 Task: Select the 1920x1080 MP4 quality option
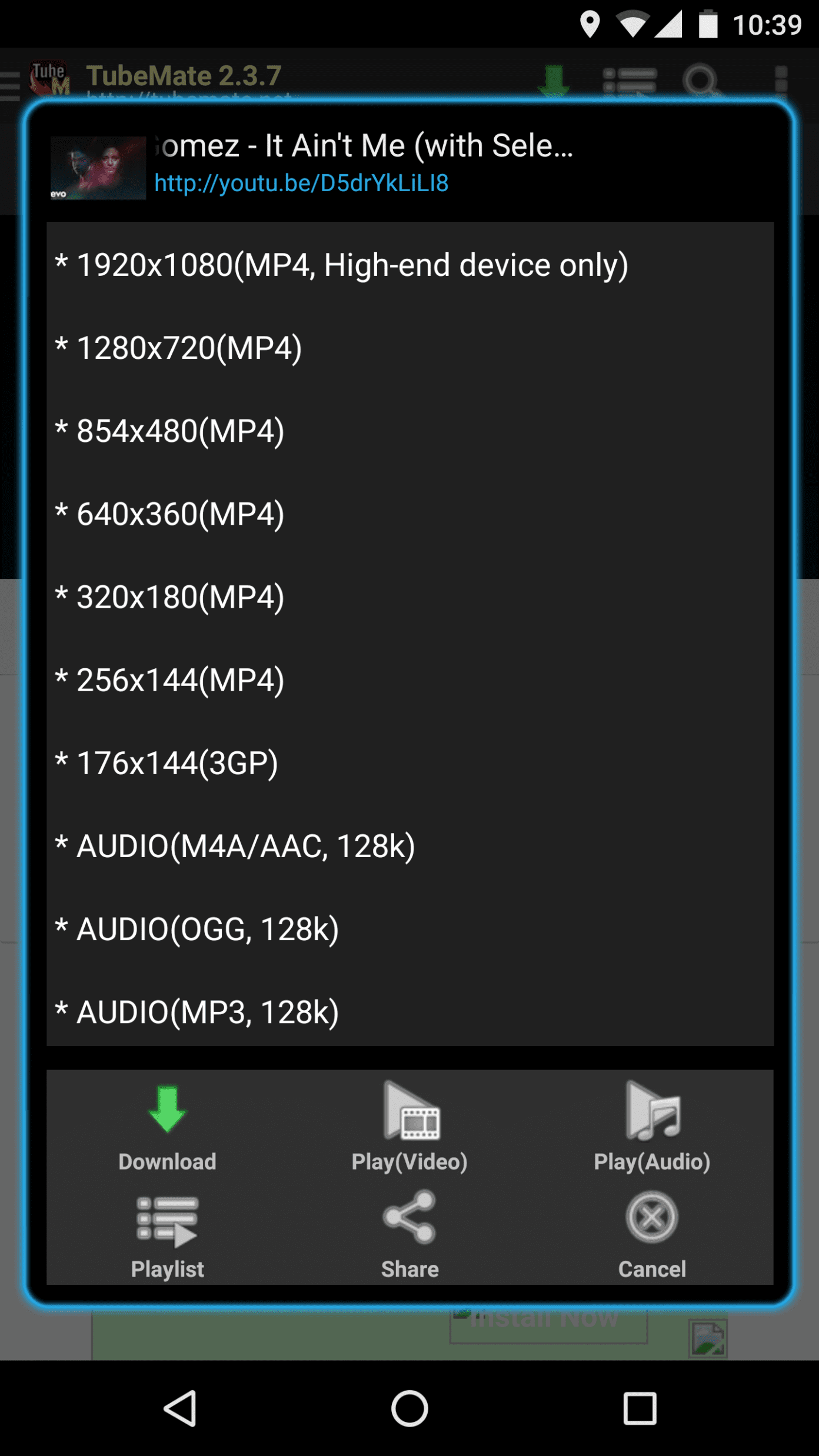341,265
